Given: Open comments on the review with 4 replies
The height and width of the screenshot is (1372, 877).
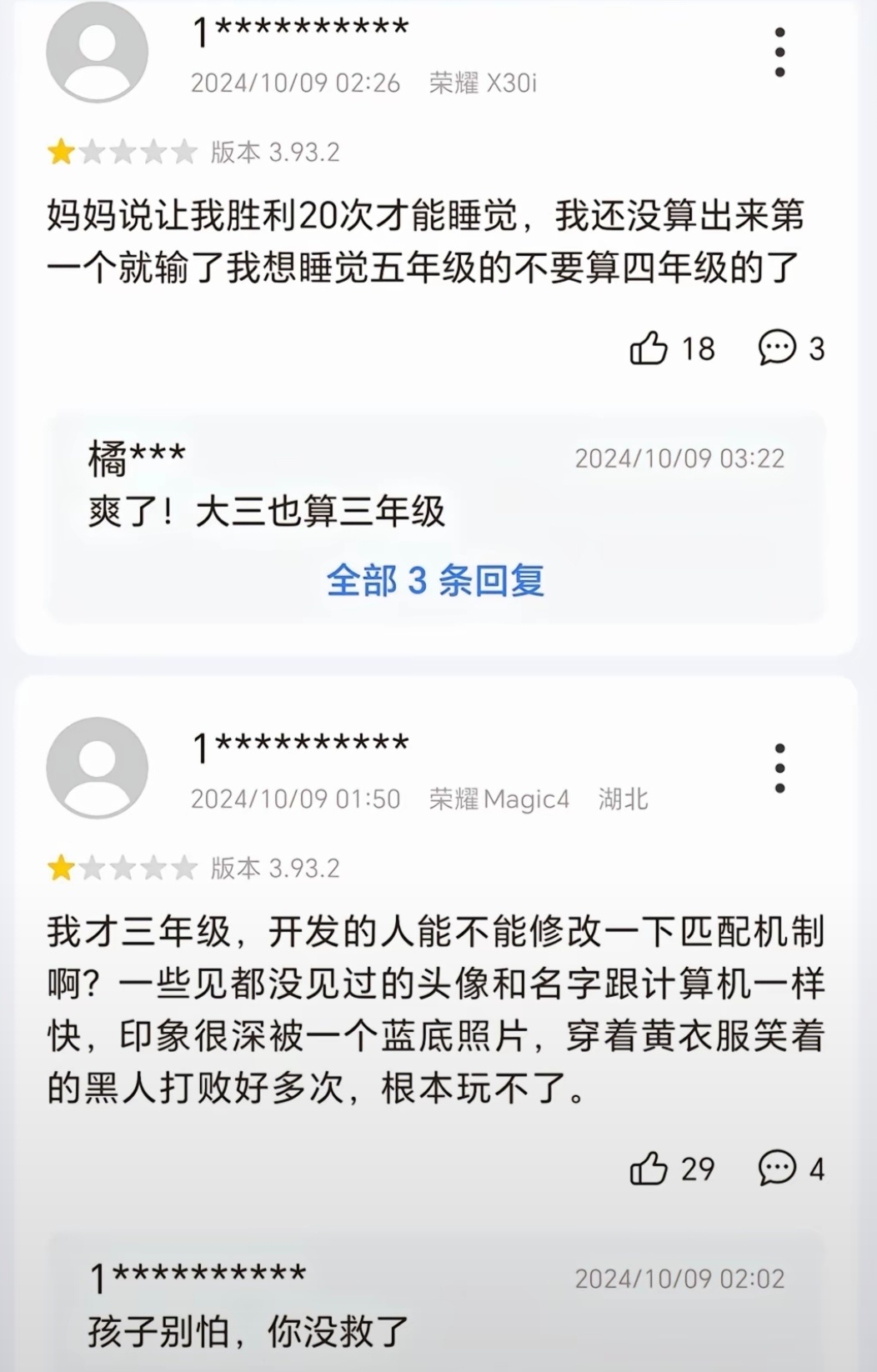Looking at the screenshot, I should pyautogui.click(x=777, y=1169).
